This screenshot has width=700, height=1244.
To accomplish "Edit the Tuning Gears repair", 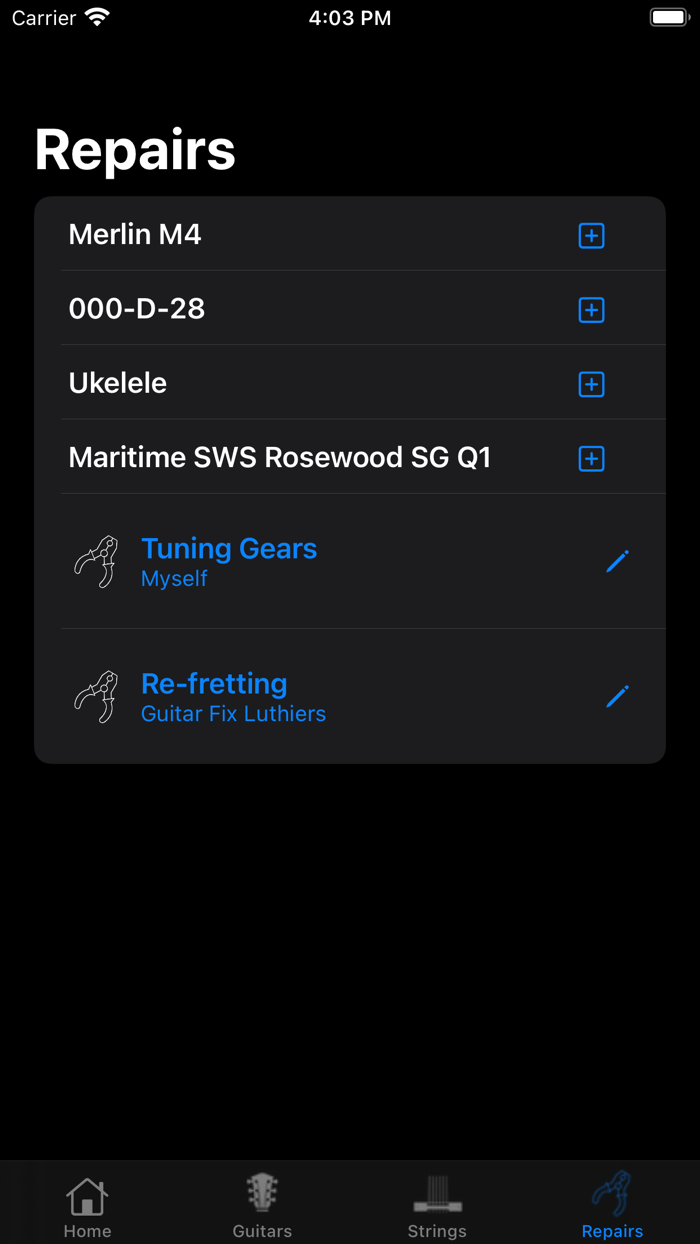I will tap(617, 561).
